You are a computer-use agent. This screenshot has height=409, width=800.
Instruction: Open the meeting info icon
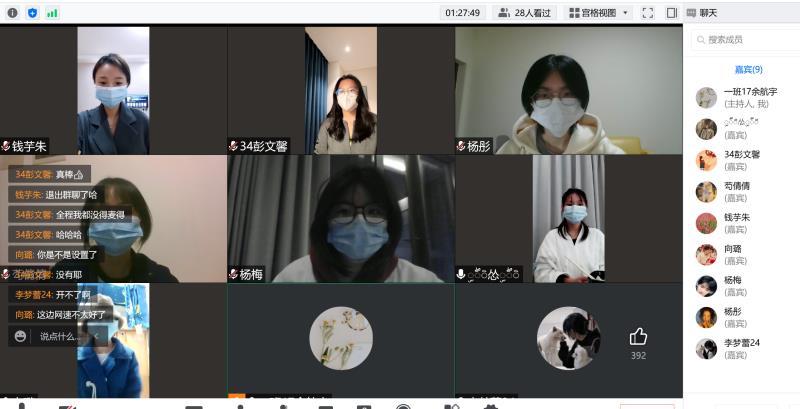pyautogui.click(x=13, y=12)
